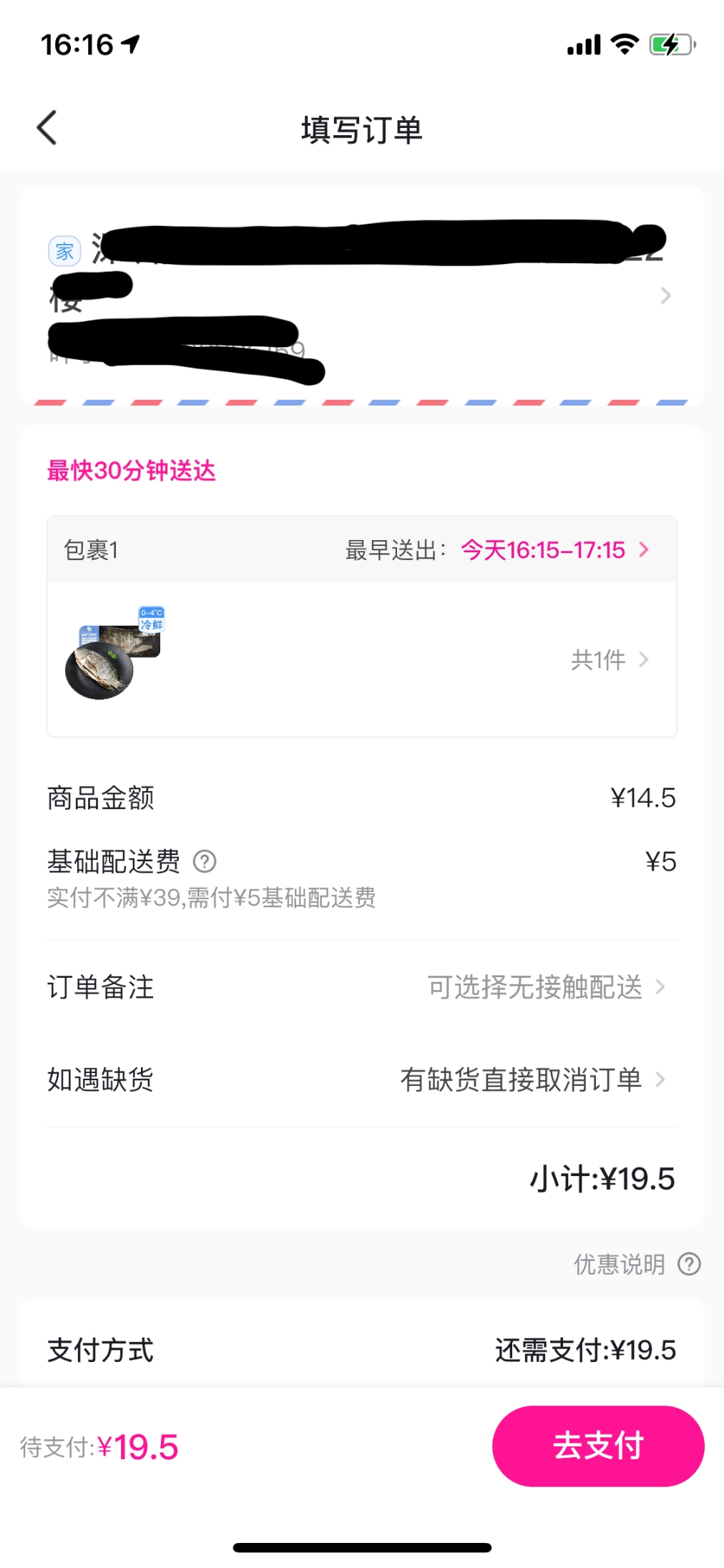Viewport: 724px width, 1568px height.
Task: Go back from the 填写订单 page
Action: pyautogui.click(x=47, y=129)
